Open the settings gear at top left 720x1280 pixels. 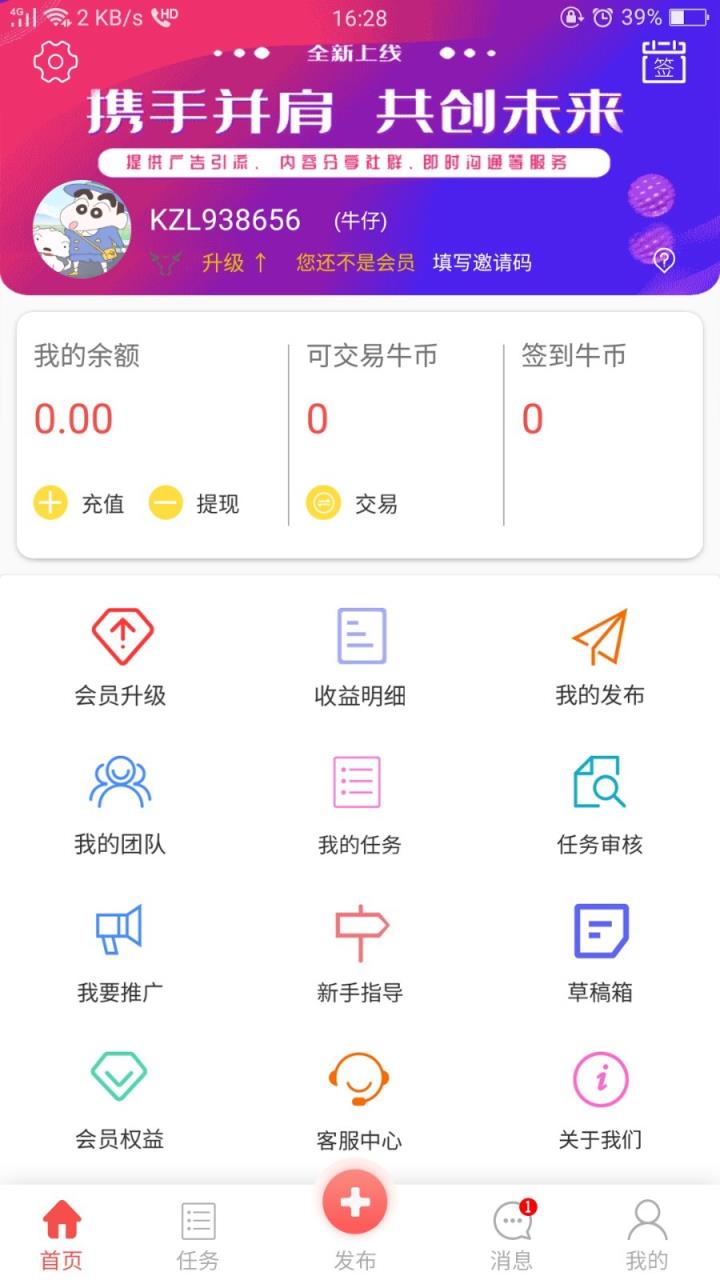pyautogui.click(x=57, y=60)
